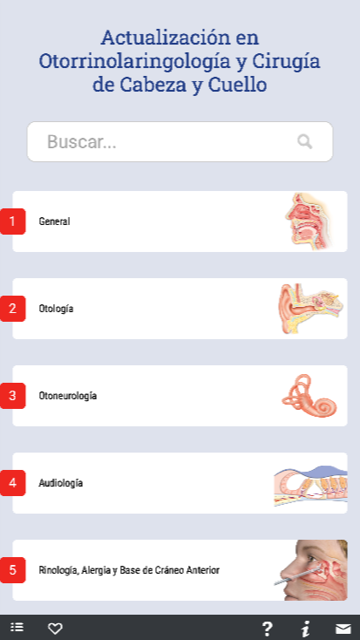Screen dimensions: 360x640
Task: Open the mail contact icon
Action: (x=343, y=629)
